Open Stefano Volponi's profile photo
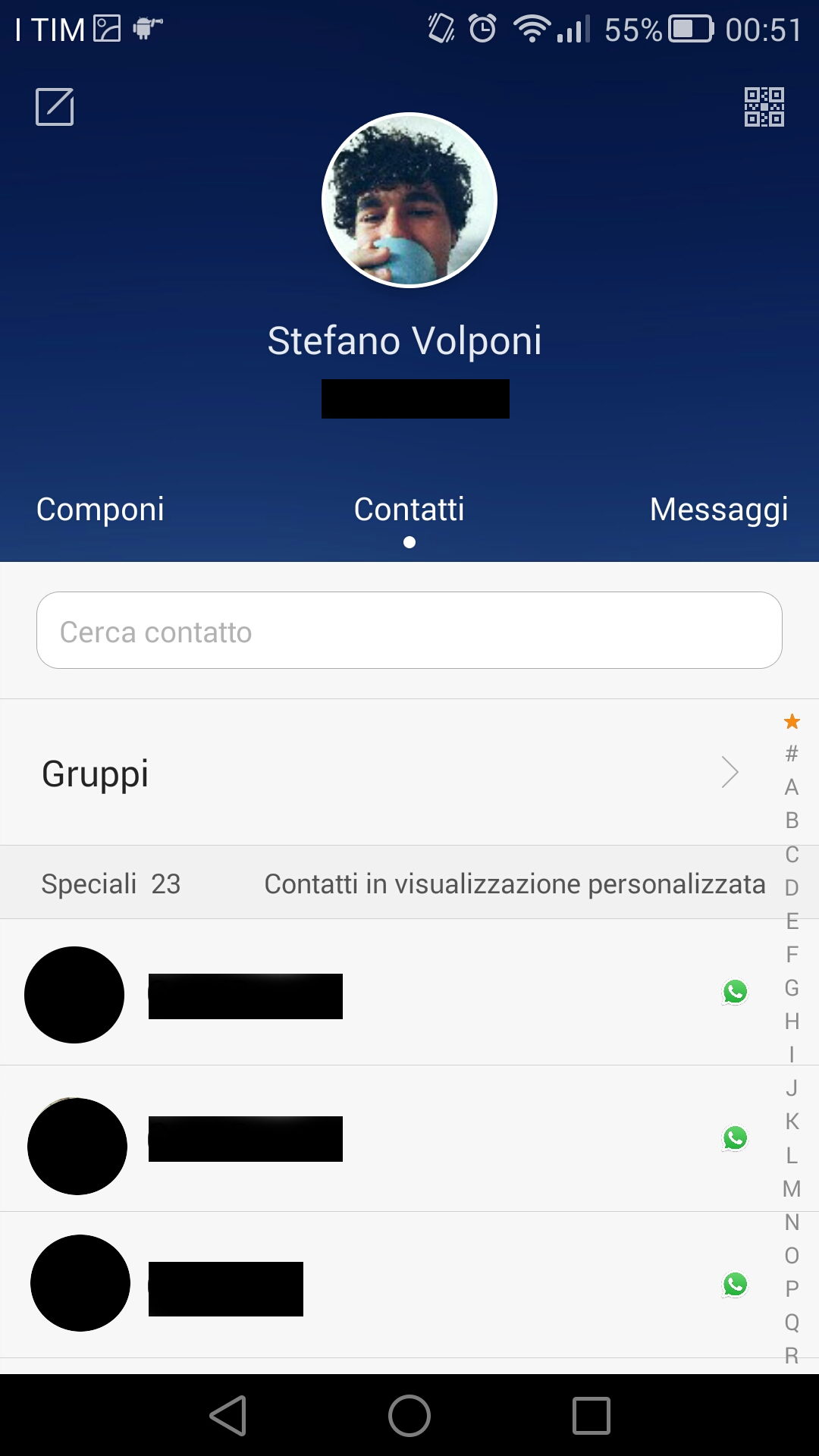 [x=409, y=200]
